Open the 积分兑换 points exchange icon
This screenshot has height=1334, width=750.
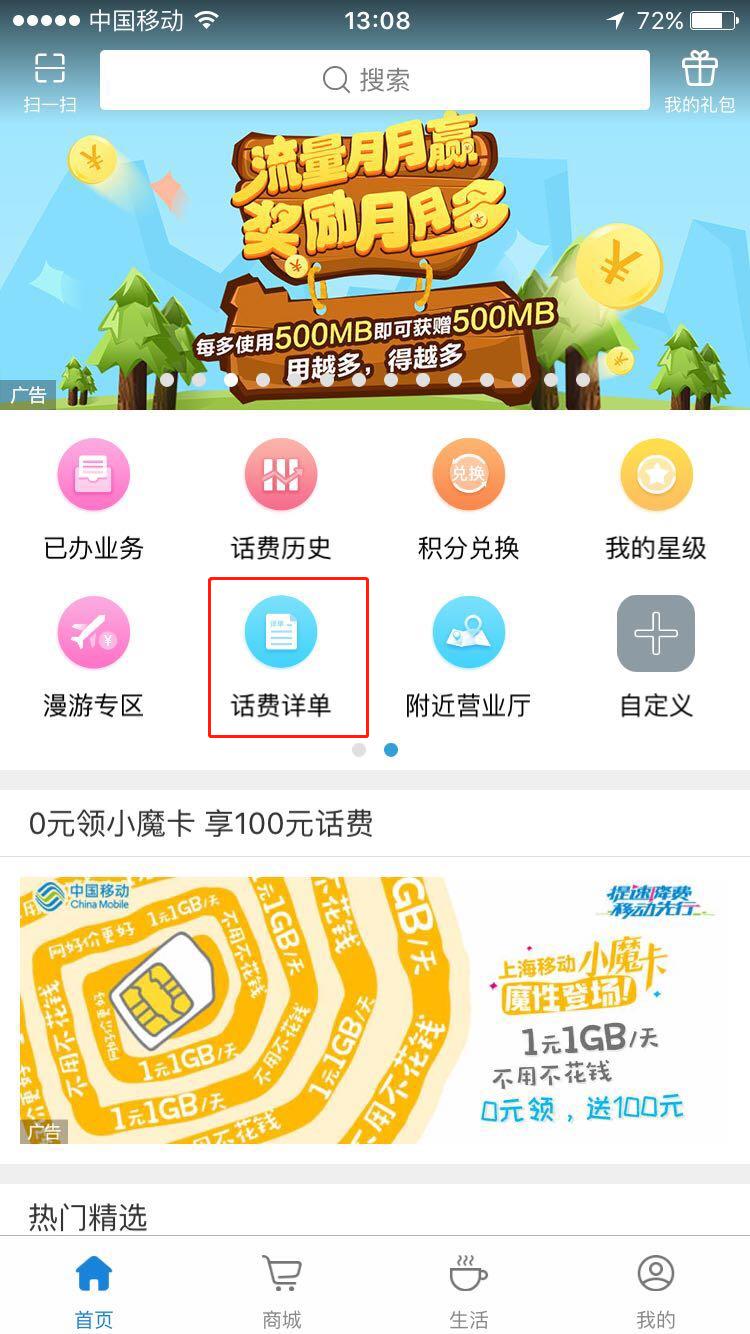point(468,497)
